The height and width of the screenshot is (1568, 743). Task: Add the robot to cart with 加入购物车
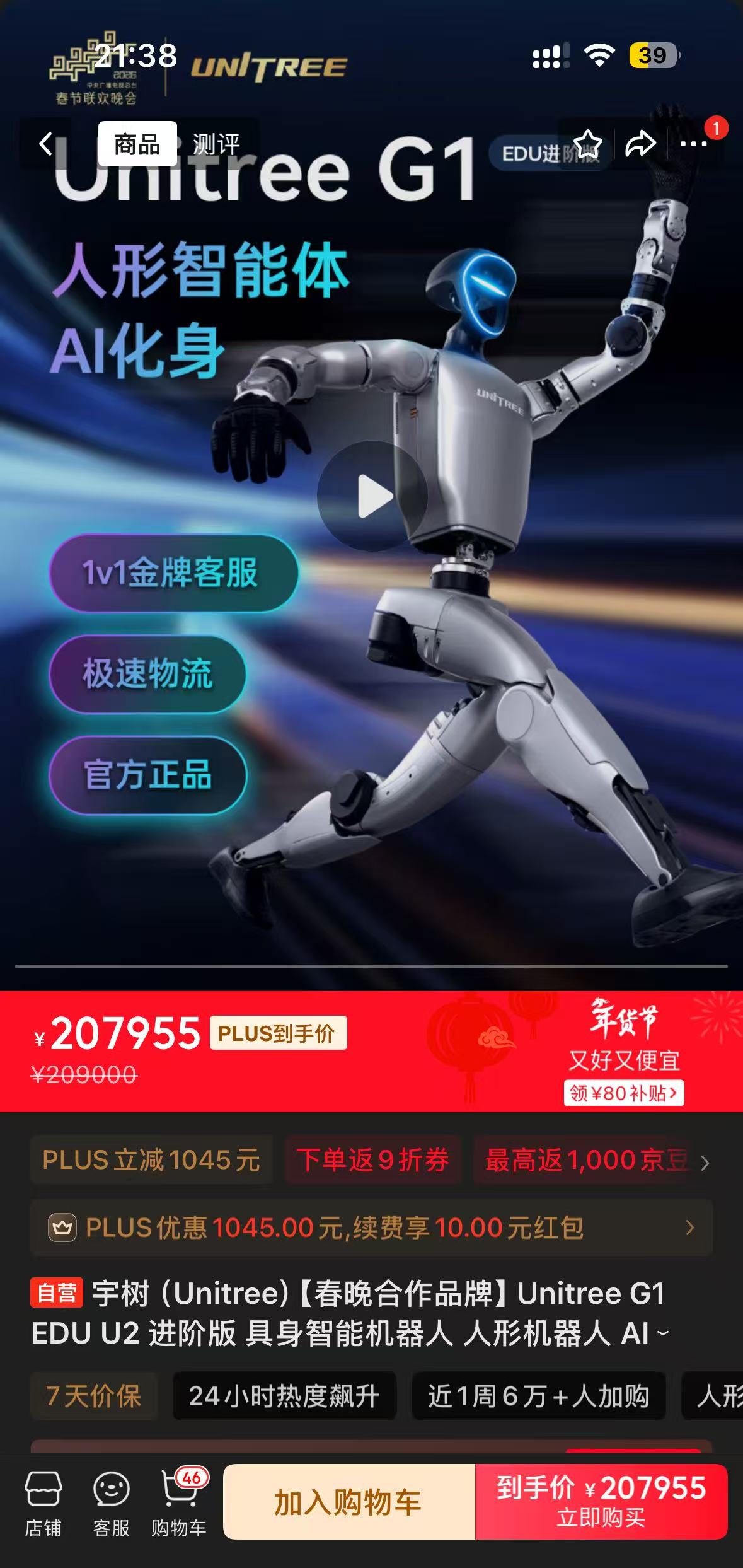pos(348,1502)
